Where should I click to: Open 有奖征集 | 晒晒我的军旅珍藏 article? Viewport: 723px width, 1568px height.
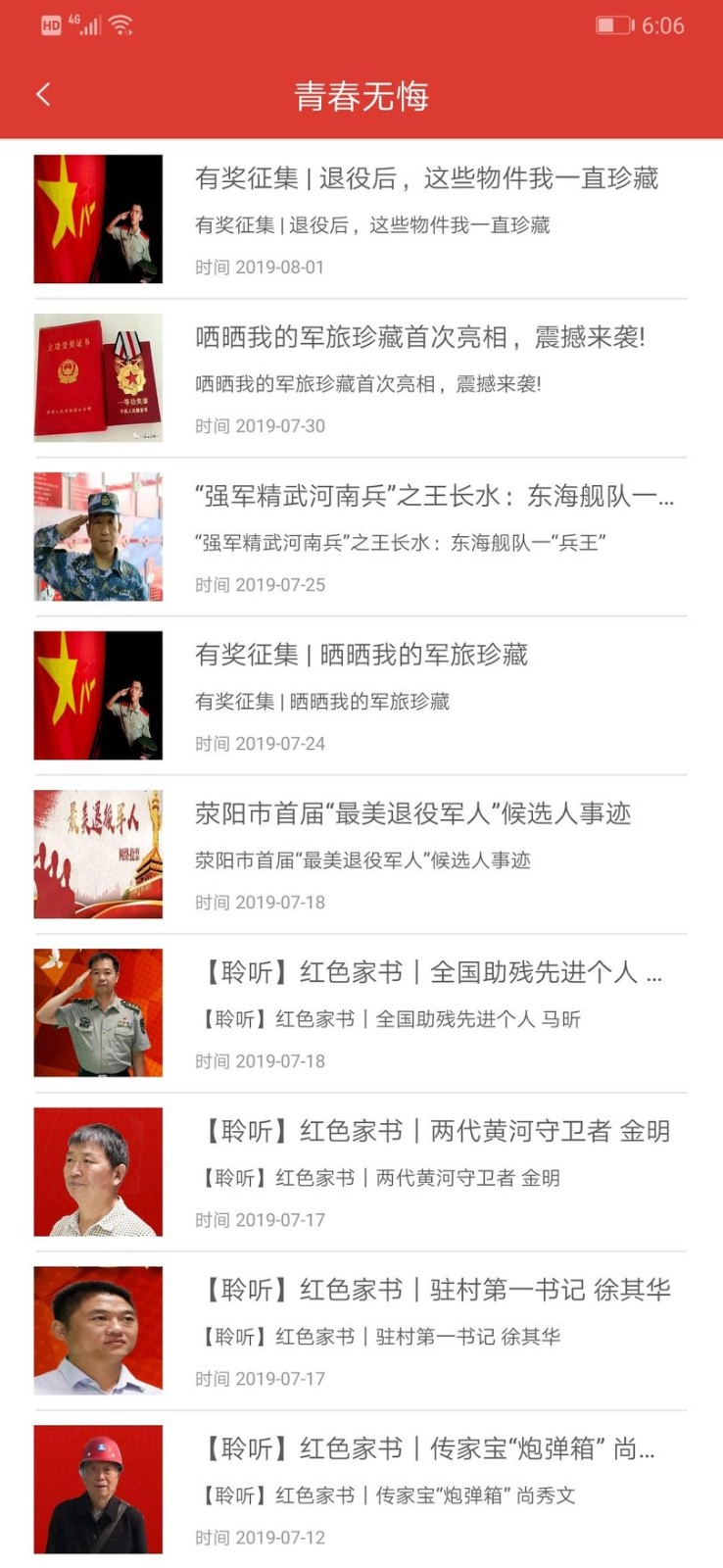tap(361, 657)
